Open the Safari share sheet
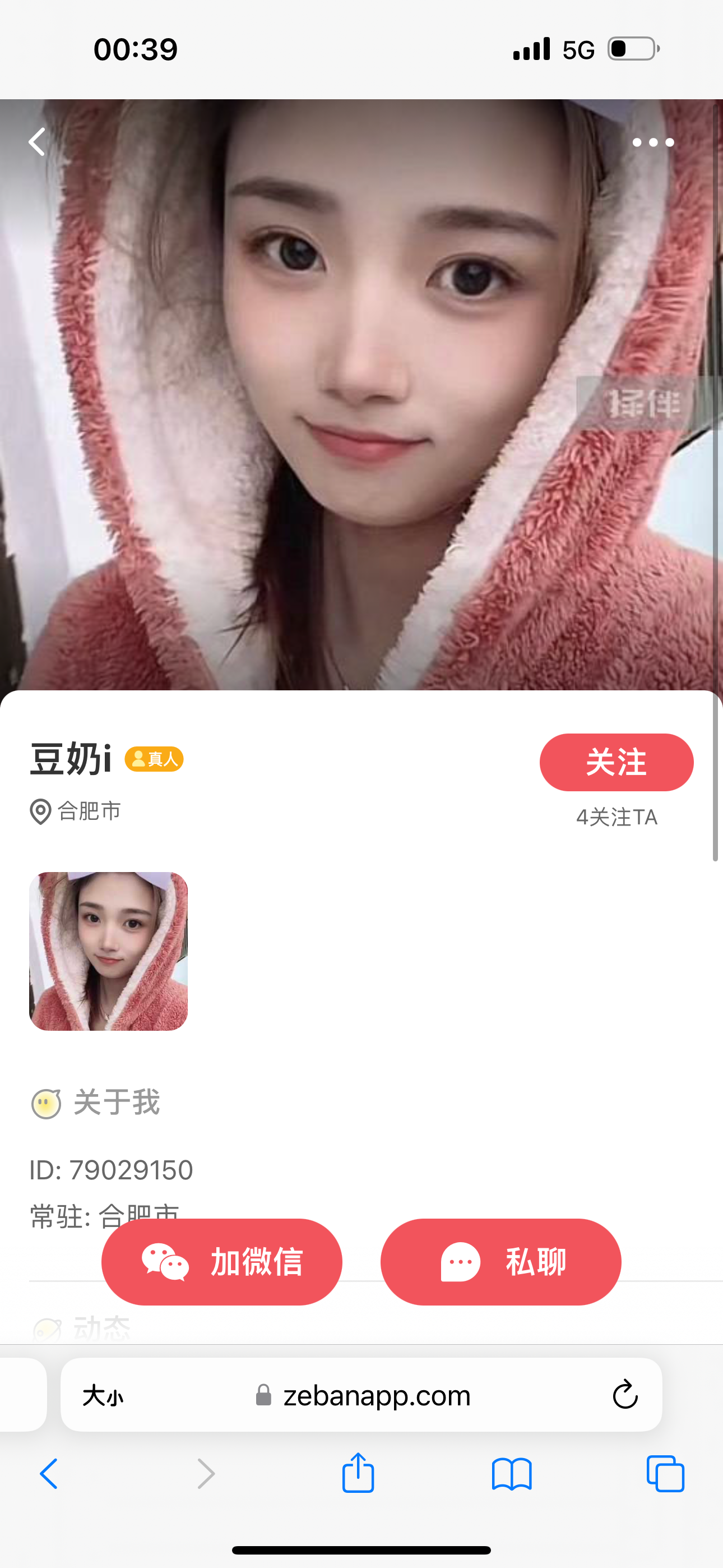Viewport: 723px width, 1568px height. click(358, 1473)
